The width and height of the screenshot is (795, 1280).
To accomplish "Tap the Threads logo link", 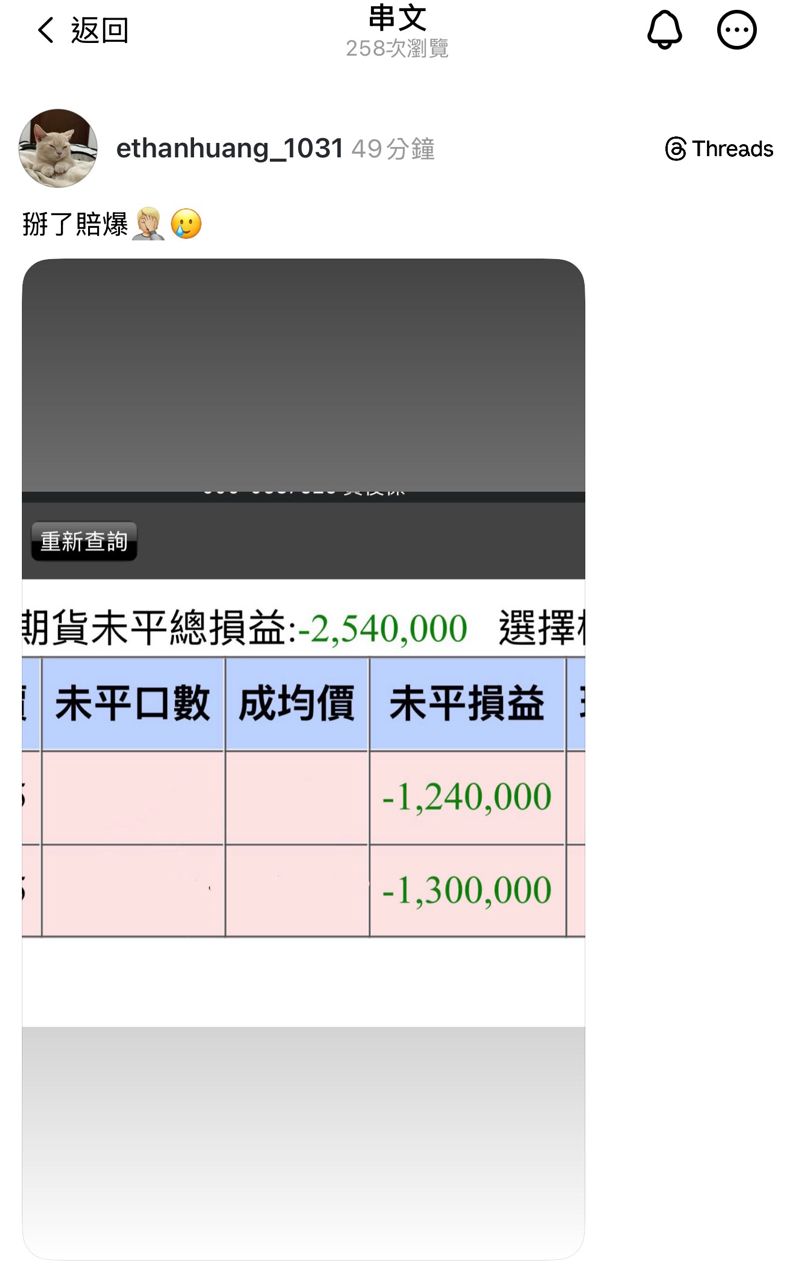I will click(x=719, y=149).
